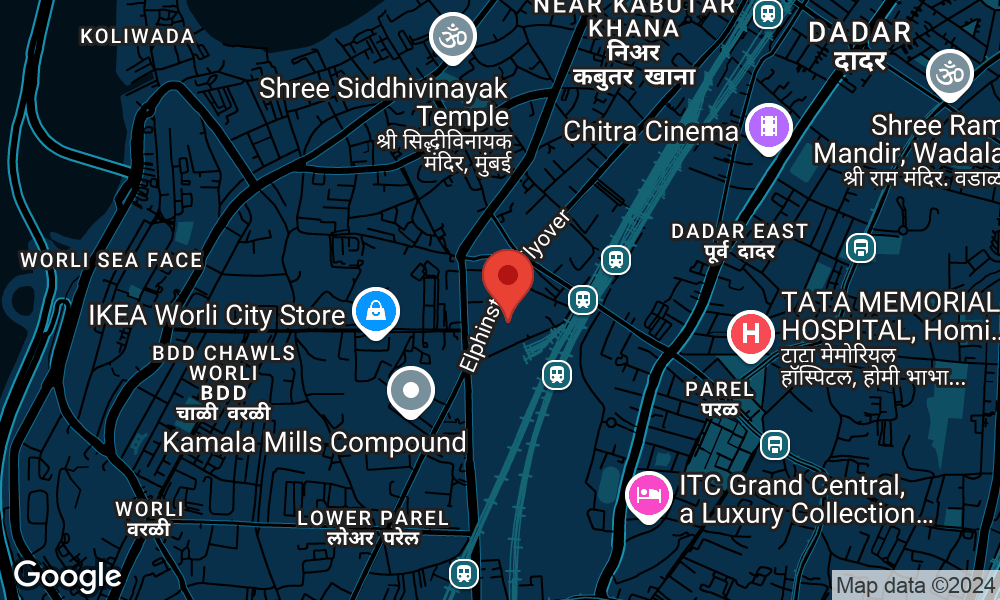Open IKEA Worli City Store pin
The height and width of the screenshot is (600, 1000).
pyautogui.click(x=375, y=312)
